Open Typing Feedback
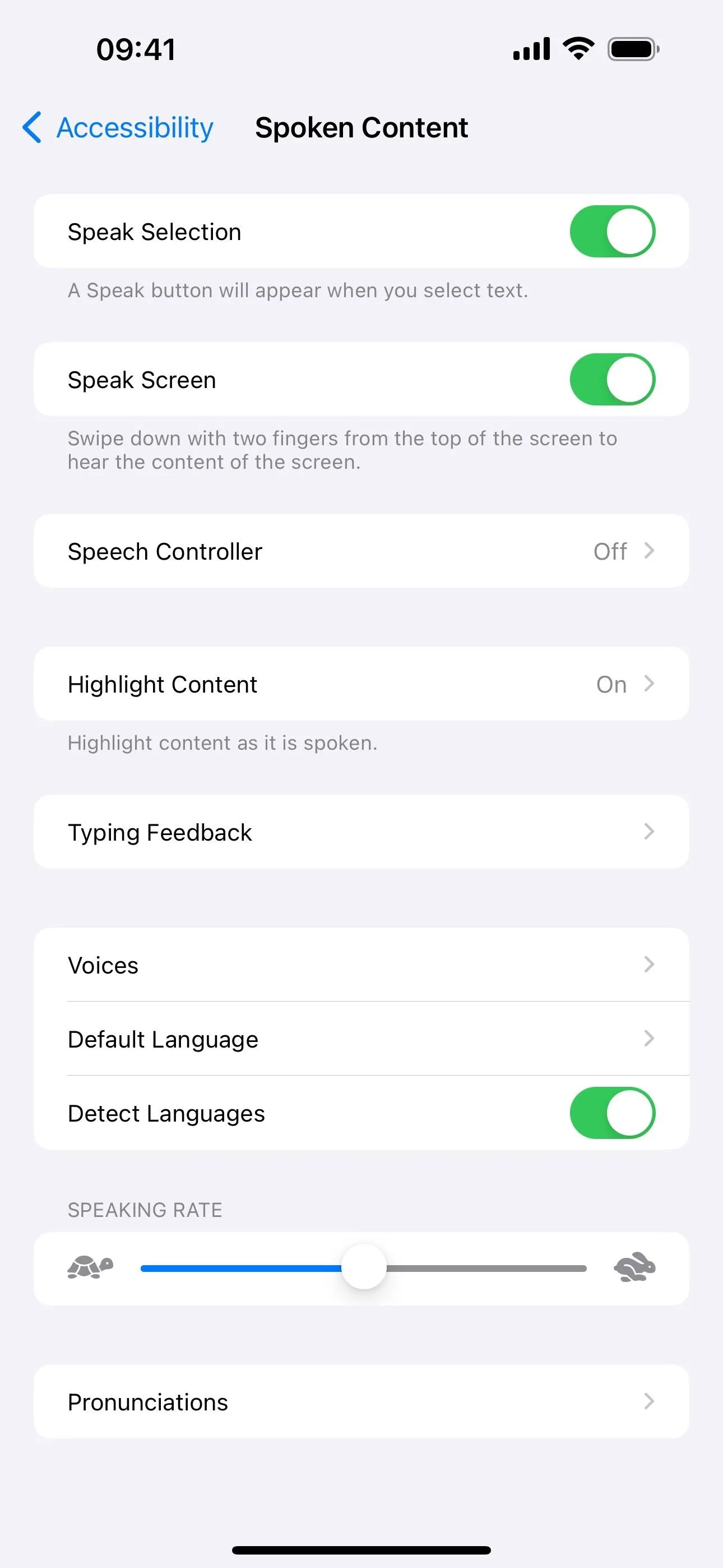The image size is (723, 1568). (x=361, y=832)
